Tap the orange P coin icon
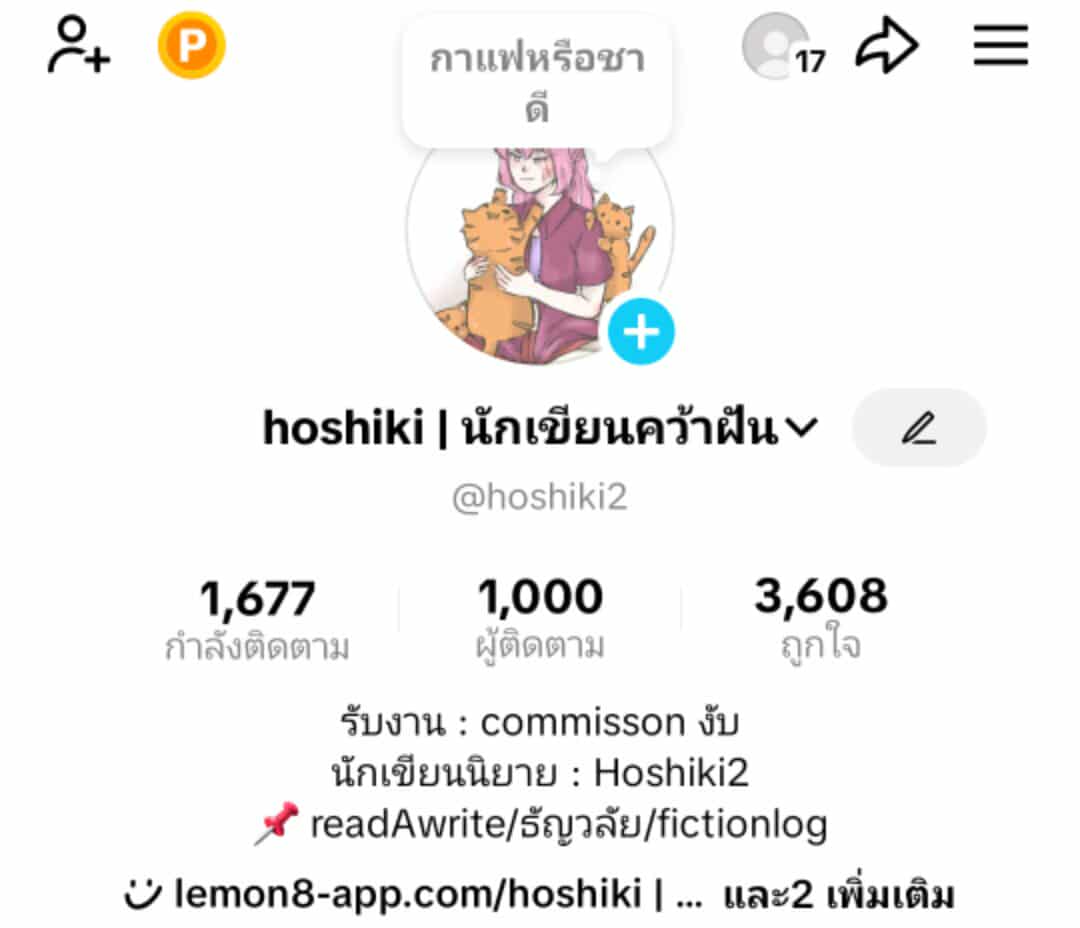Screen dimensions: 1080x928 [x=192, y=45]
